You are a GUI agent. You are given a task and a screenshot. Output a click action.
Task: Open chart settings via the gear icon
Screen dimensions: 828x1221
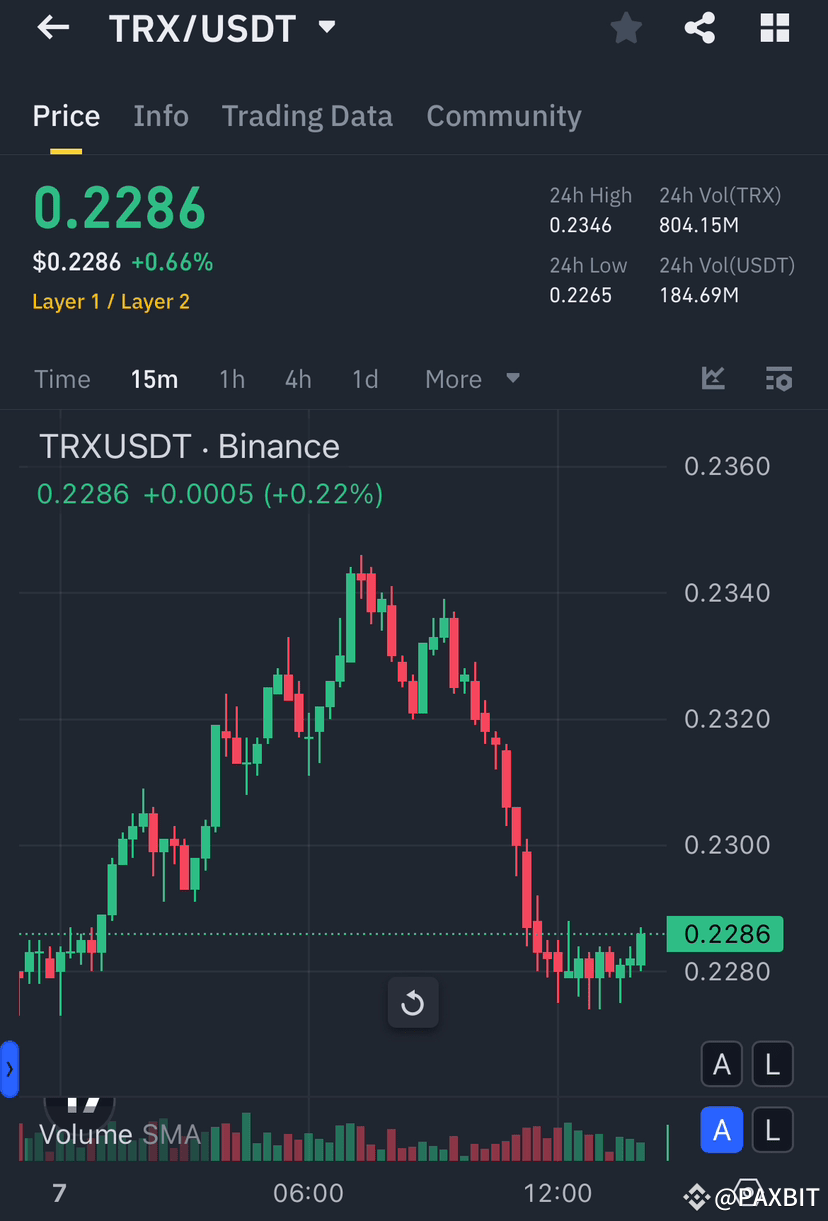778,378
